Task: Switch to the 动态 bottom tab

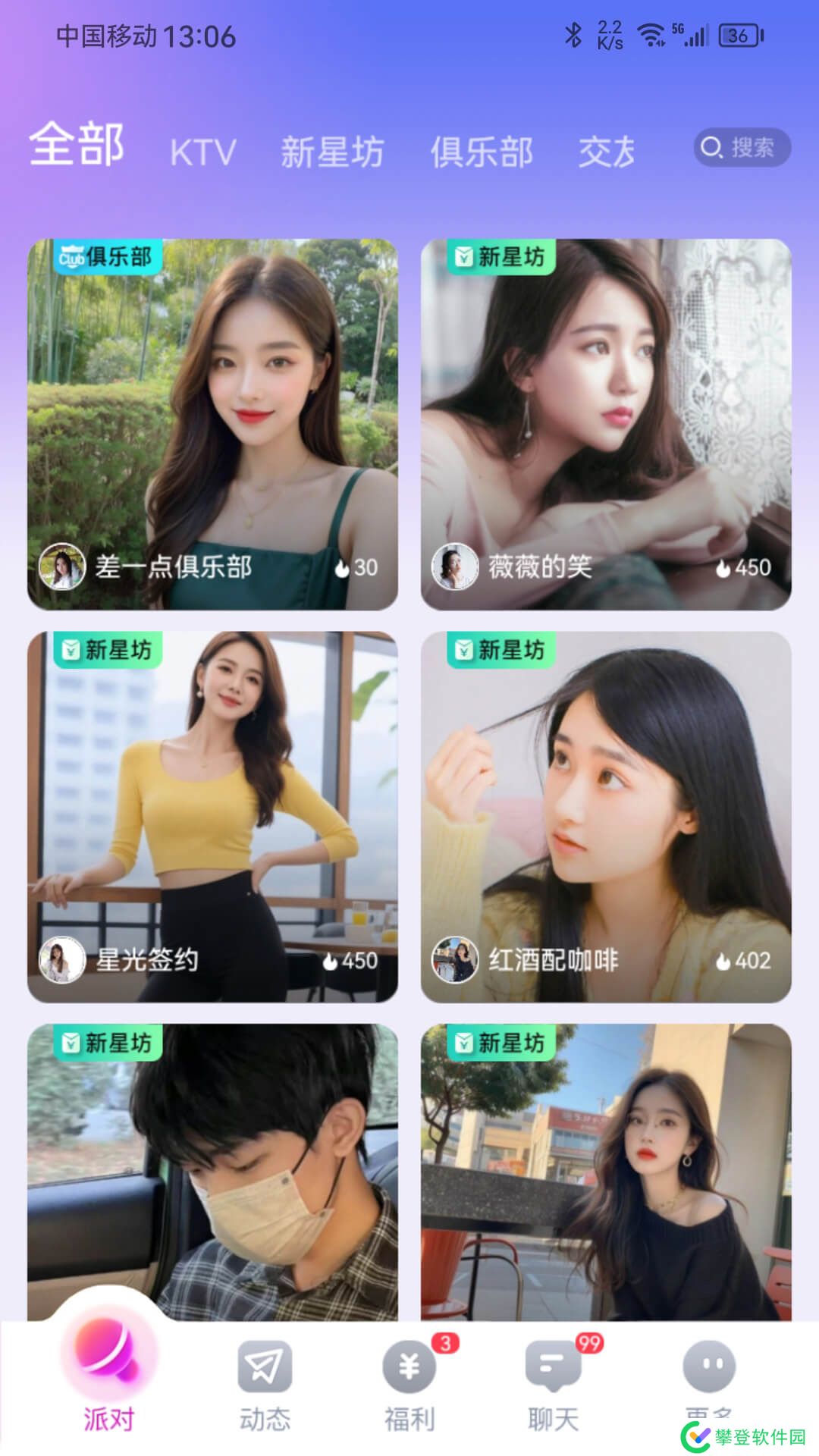Action: coord(265,1384)
